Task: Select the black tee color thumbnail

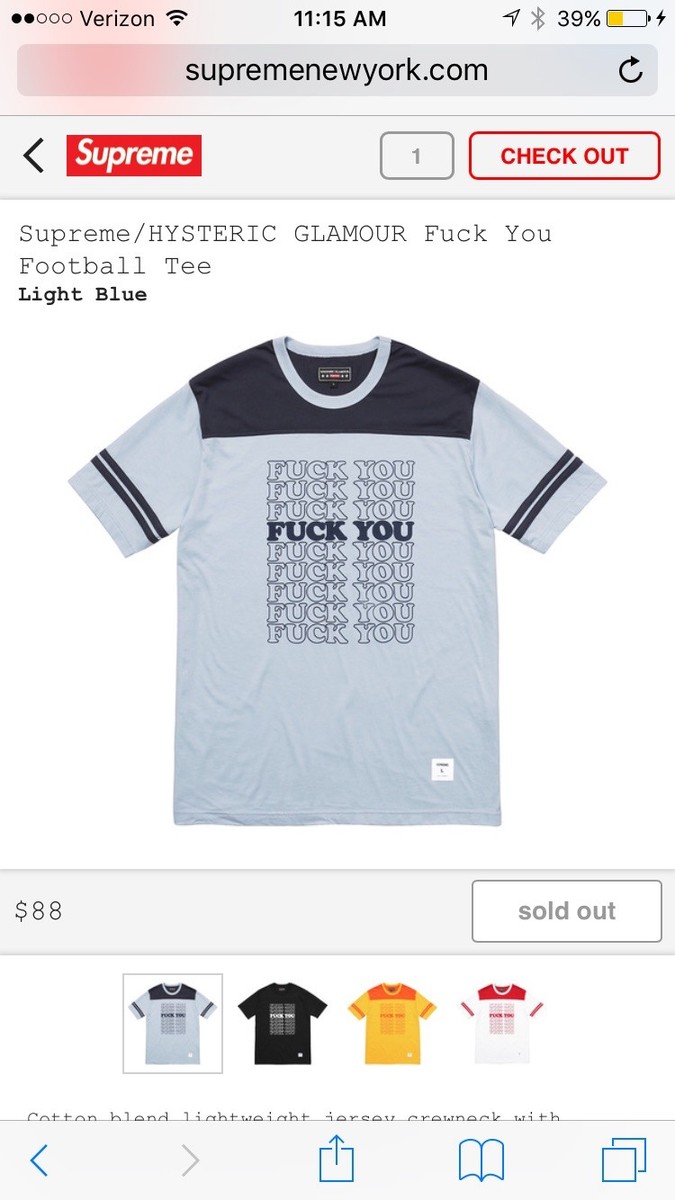Action: pyautogui.click(x=283, y=1023)
